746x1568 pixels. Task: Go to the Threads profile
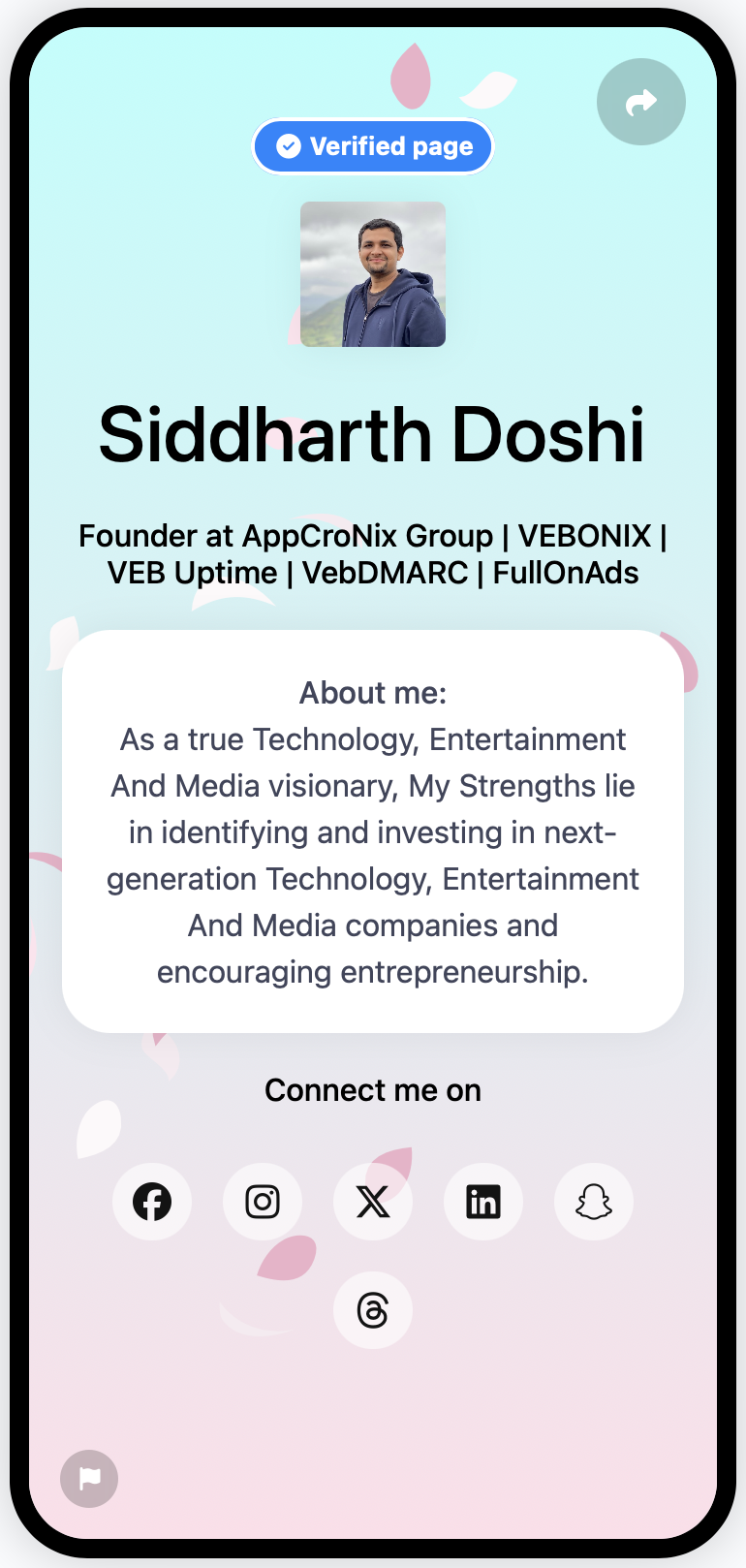[373, 1310]
